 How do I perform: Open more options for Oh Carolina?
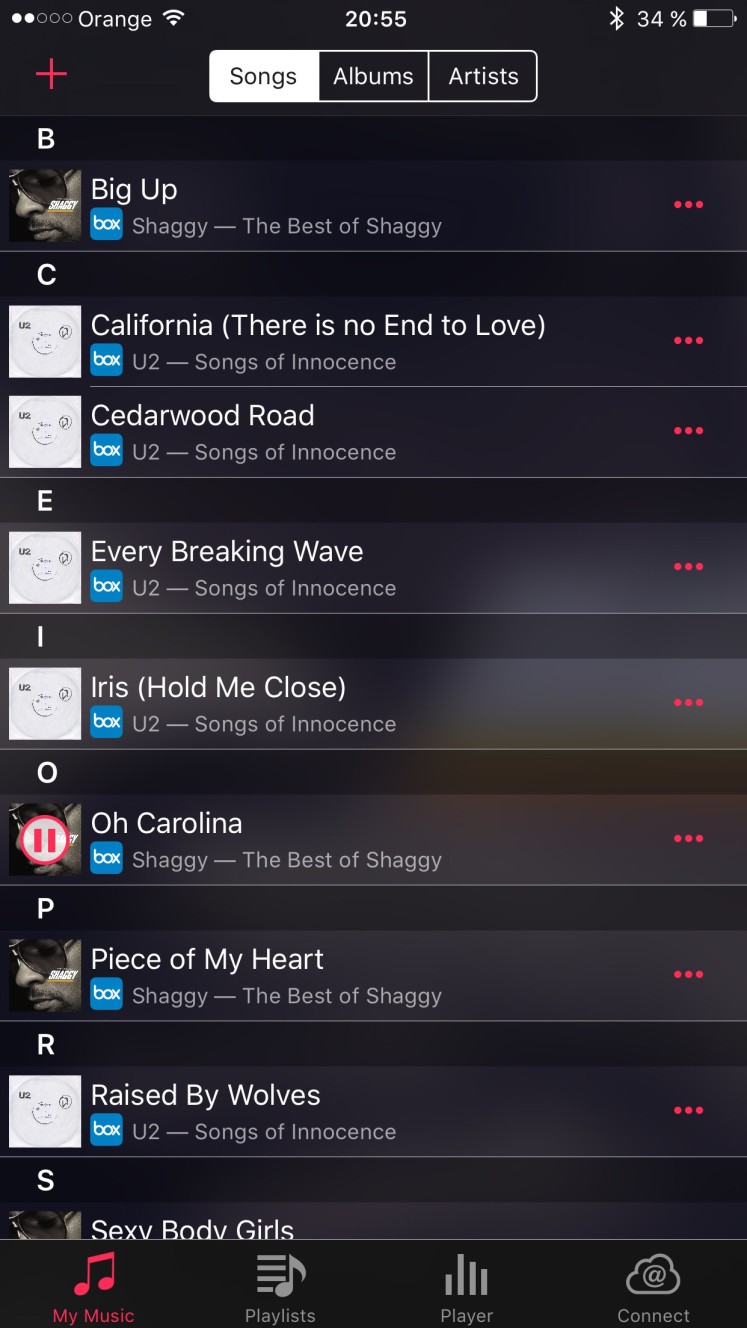tap(688, 839)
